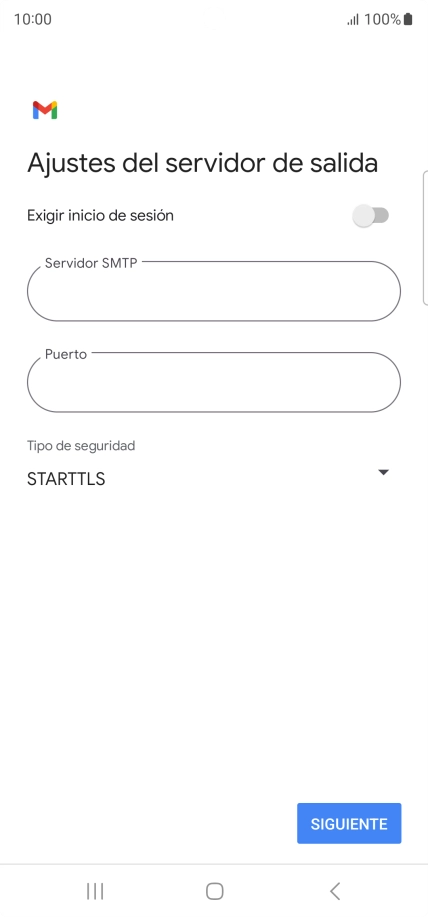This screenshot has width=428, height=917.
Task: Tap the SIGUIENTE button
Action: [x=349, y=823]
